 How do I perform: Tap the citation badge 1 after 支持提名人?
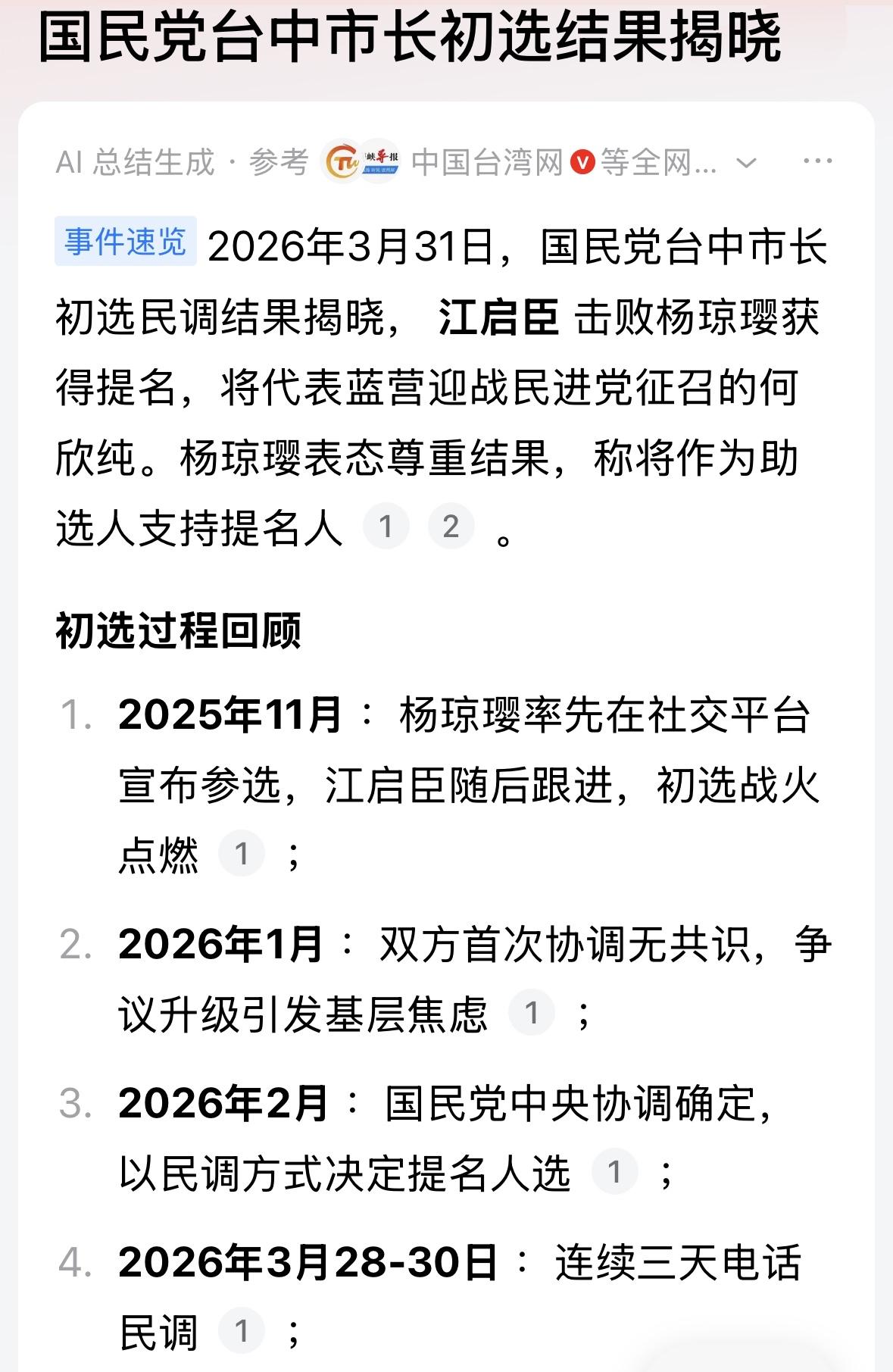(x=389, y=527)
